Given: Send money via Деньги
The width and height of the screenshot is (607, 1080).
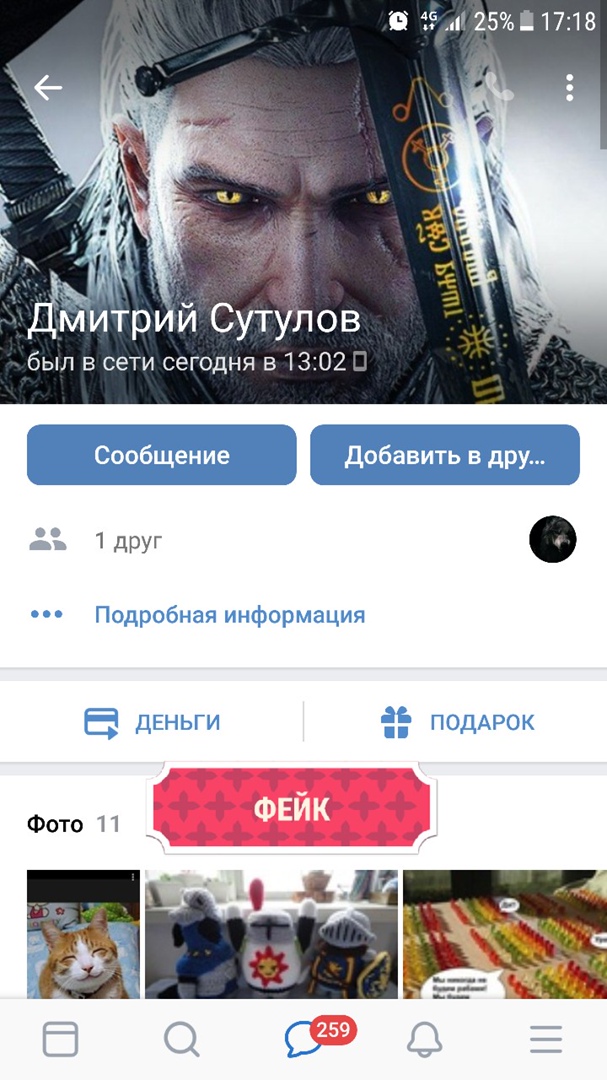Looking at the screenshot, I should click(152, 722).
